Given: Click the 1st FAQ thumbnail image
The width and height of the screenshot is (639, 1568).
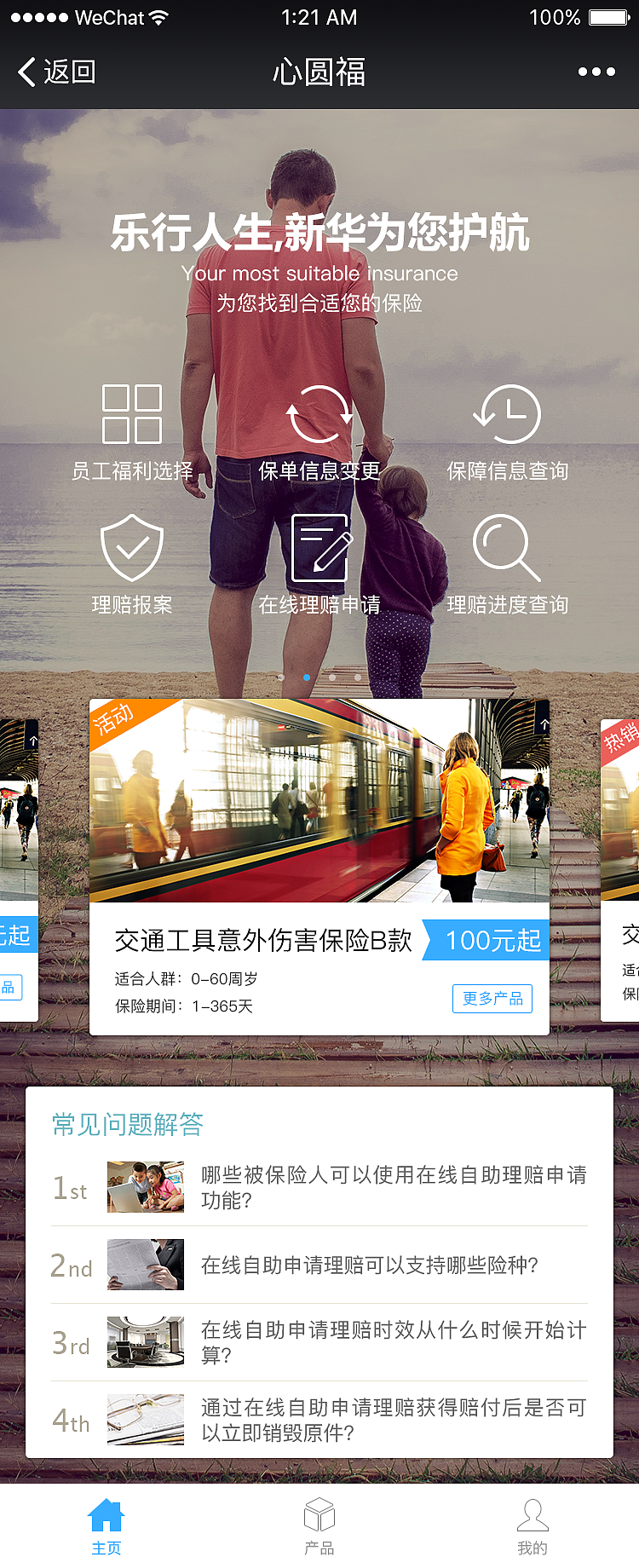Looking at the screenshot, I should 145,1186.
